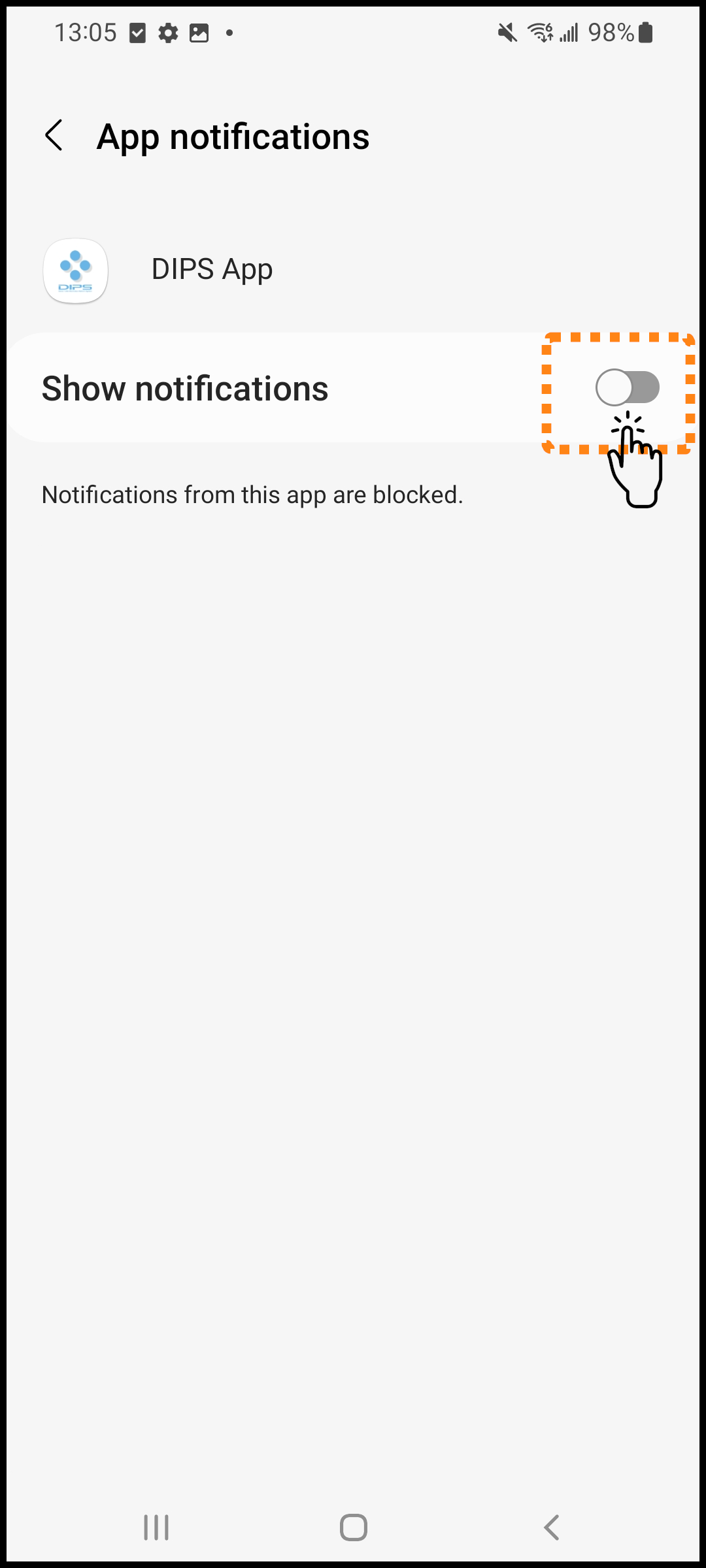Go back from App notifications

54,136
